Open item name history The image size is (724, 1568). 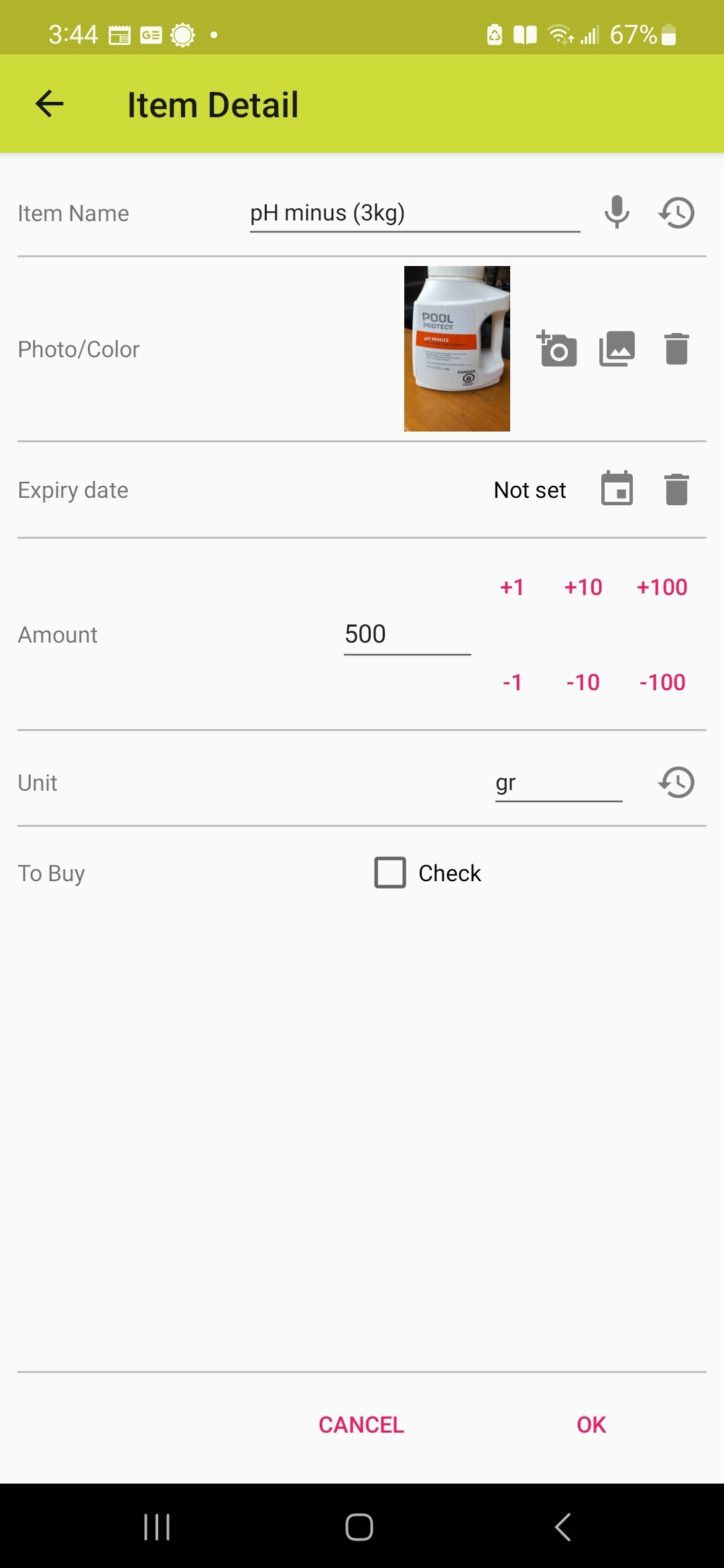pos(676,212)
